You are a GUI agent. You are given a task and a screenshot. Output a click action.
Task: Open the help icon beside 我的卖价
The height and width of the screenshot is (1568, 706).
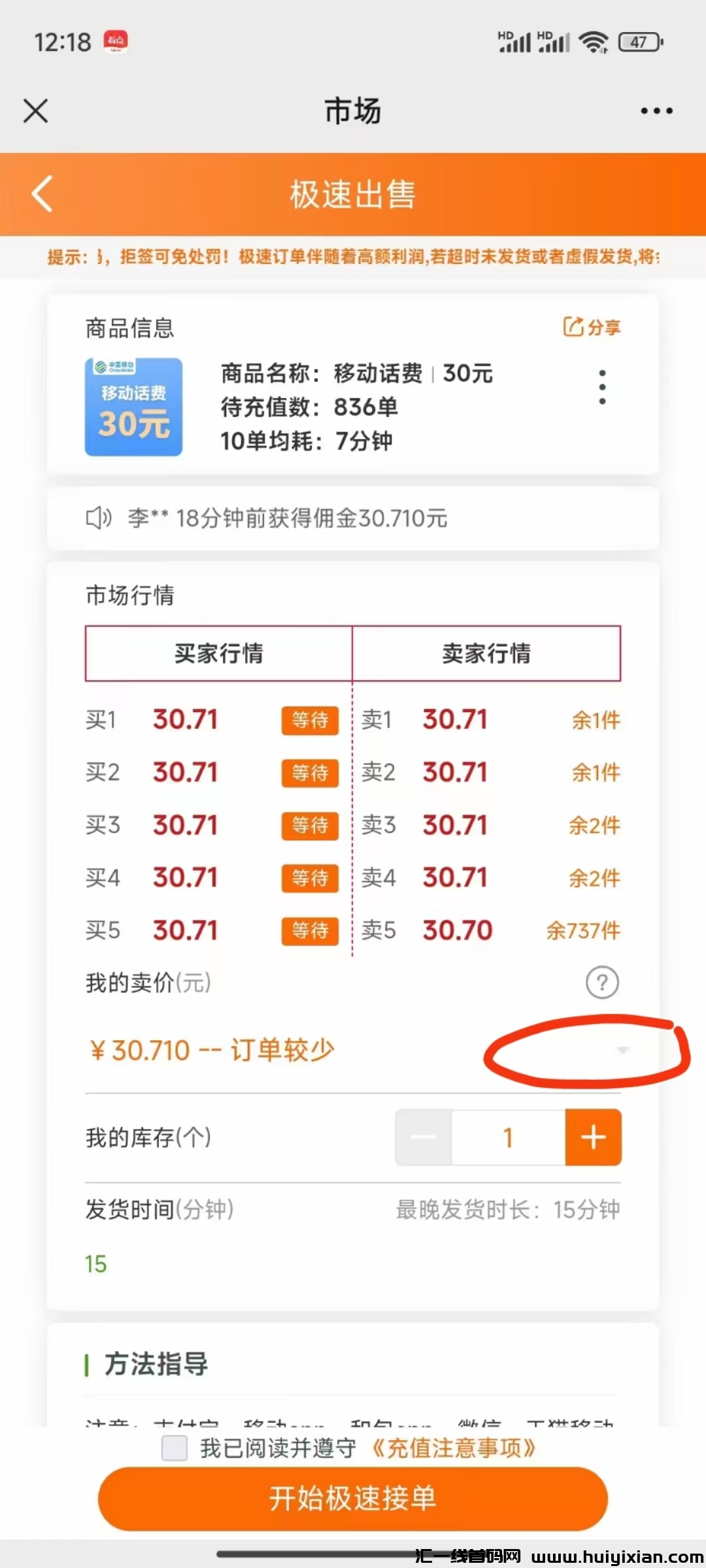[602, 983]
